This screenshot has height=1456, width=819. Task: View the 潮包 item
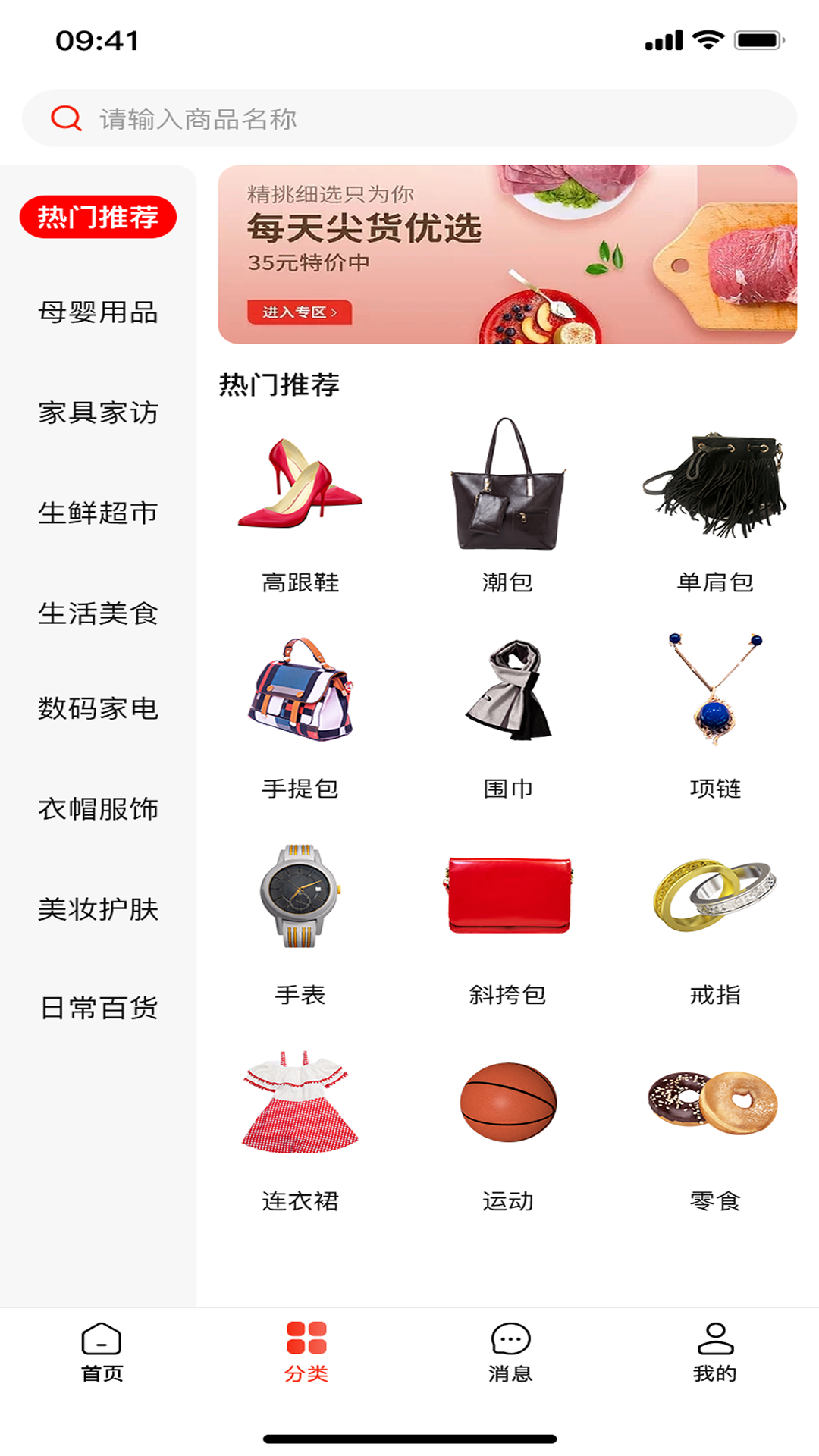[507, 504]
